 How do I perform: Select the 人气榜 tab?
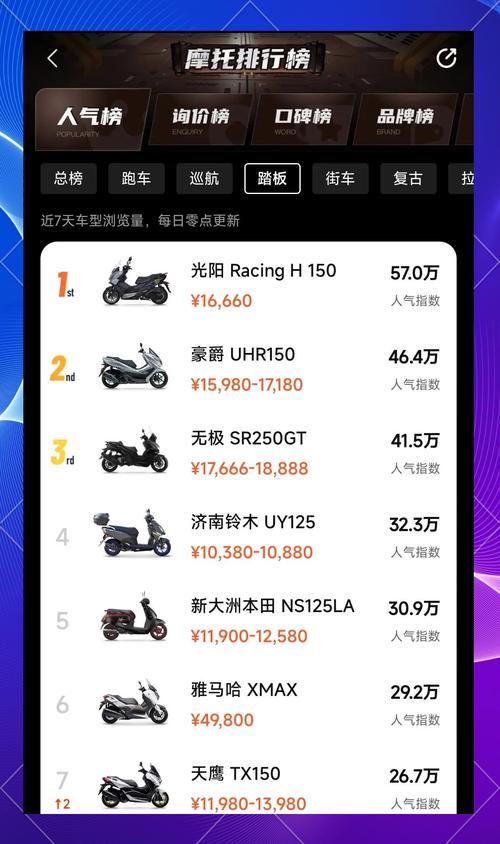tap(91, 119)
